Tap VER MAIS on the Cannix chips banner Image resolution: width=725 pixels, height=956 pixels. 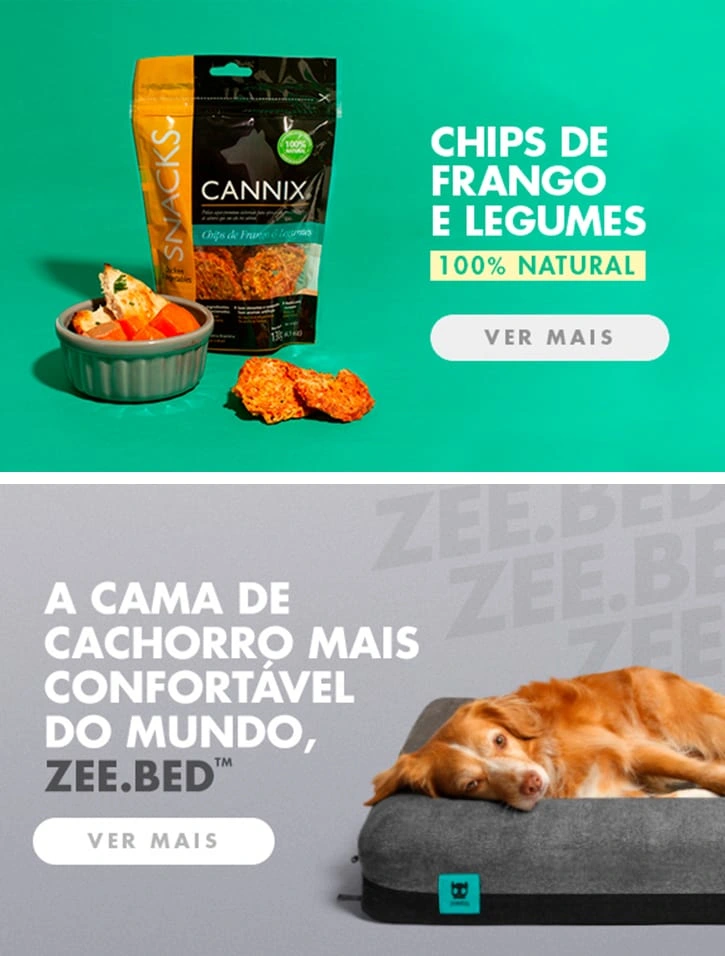click(x=549, y=337)
